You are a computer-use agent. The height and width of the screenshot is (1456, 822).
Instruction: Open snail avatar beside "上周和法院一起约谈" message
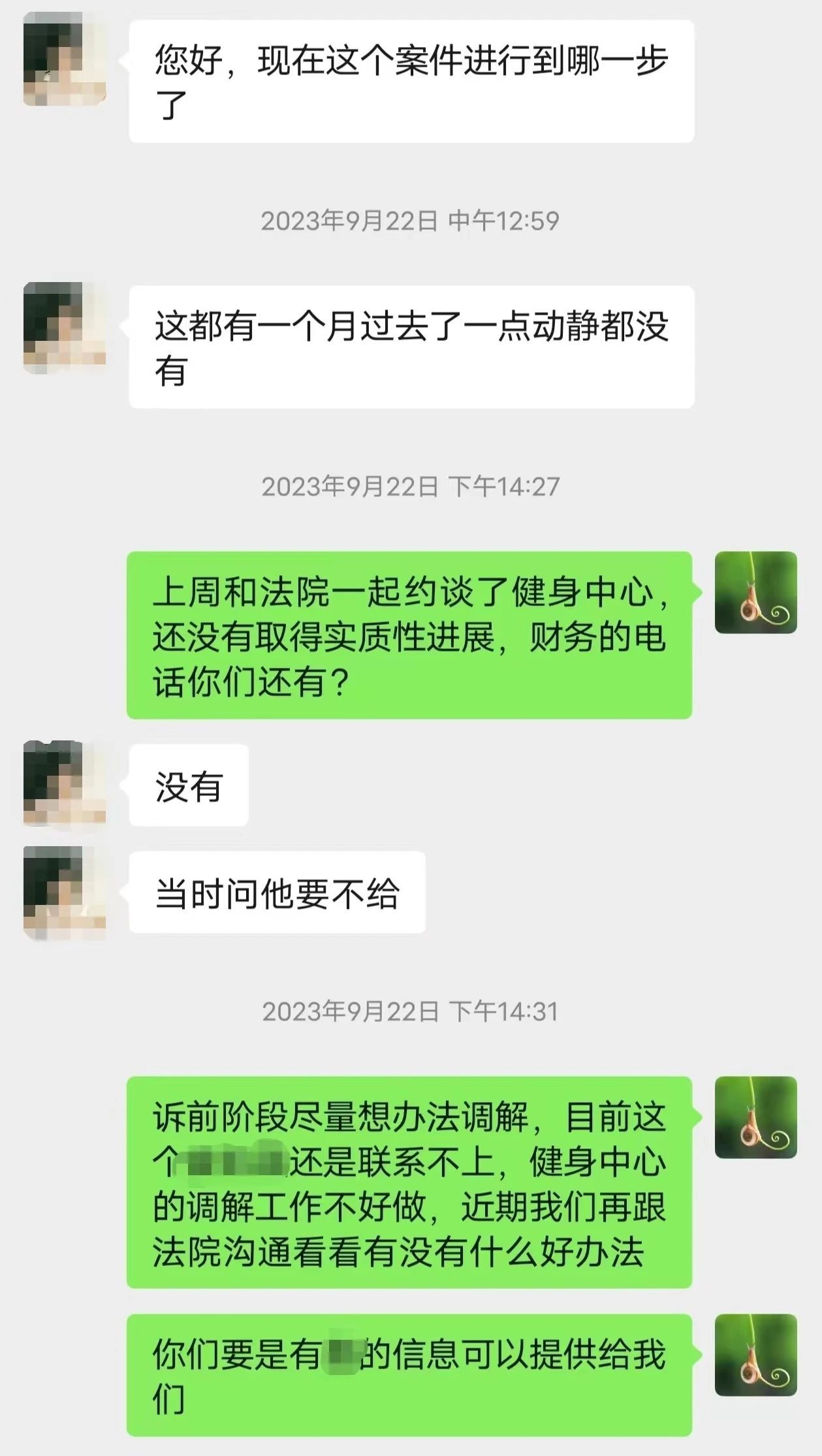[x=755, y=592]
